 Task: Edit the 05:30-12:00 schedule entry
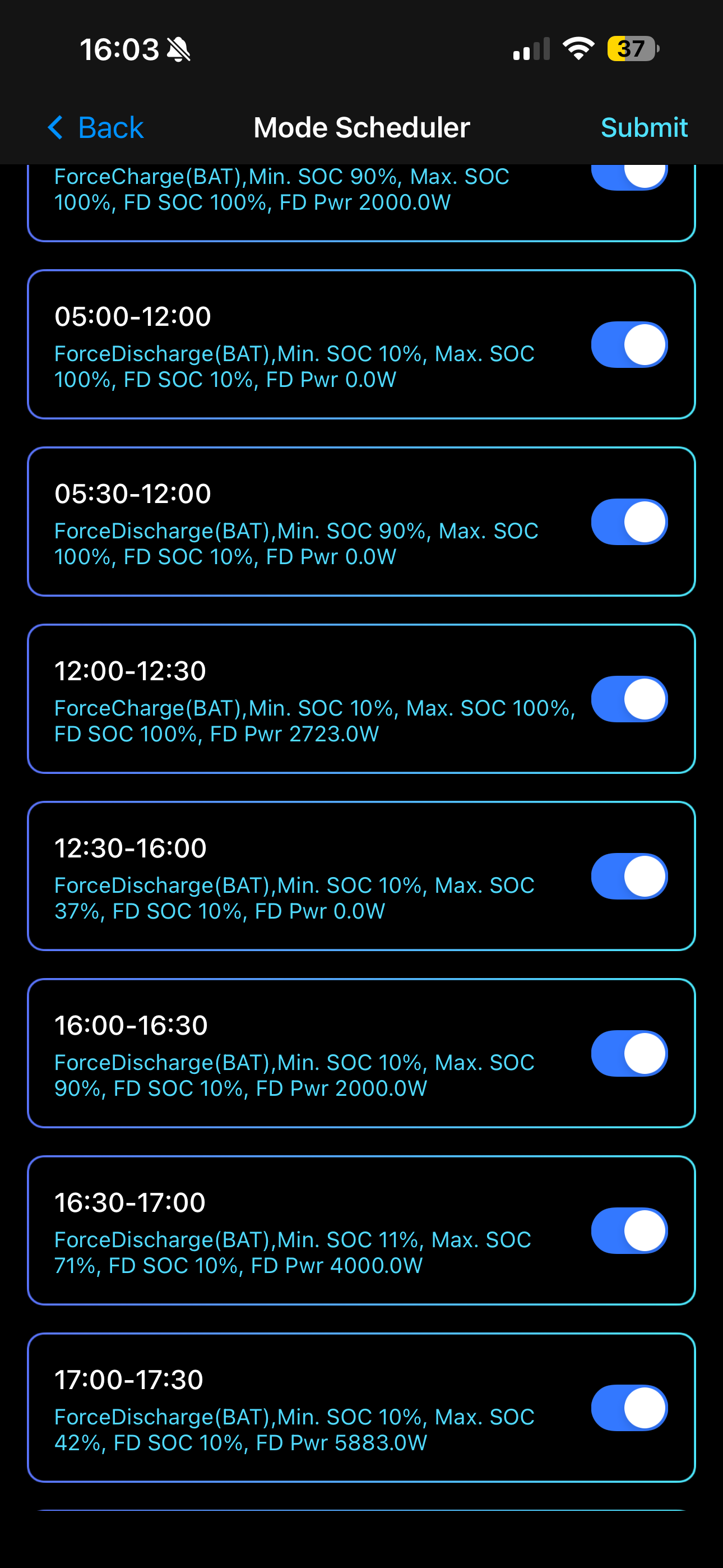click(x=292, y=522)
